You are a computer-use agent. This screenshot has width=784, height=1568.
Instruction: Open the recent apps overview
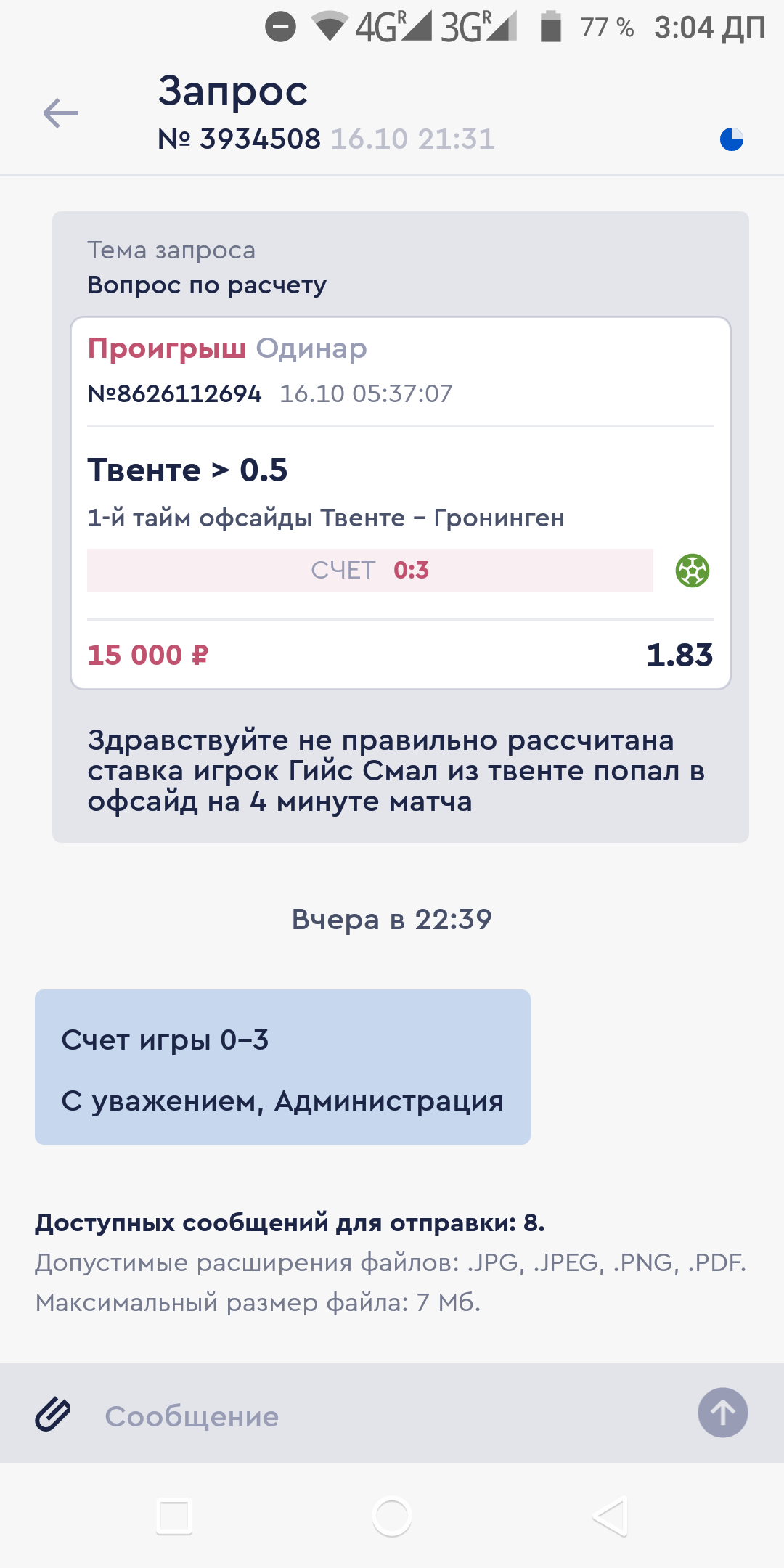[174, 1516]
